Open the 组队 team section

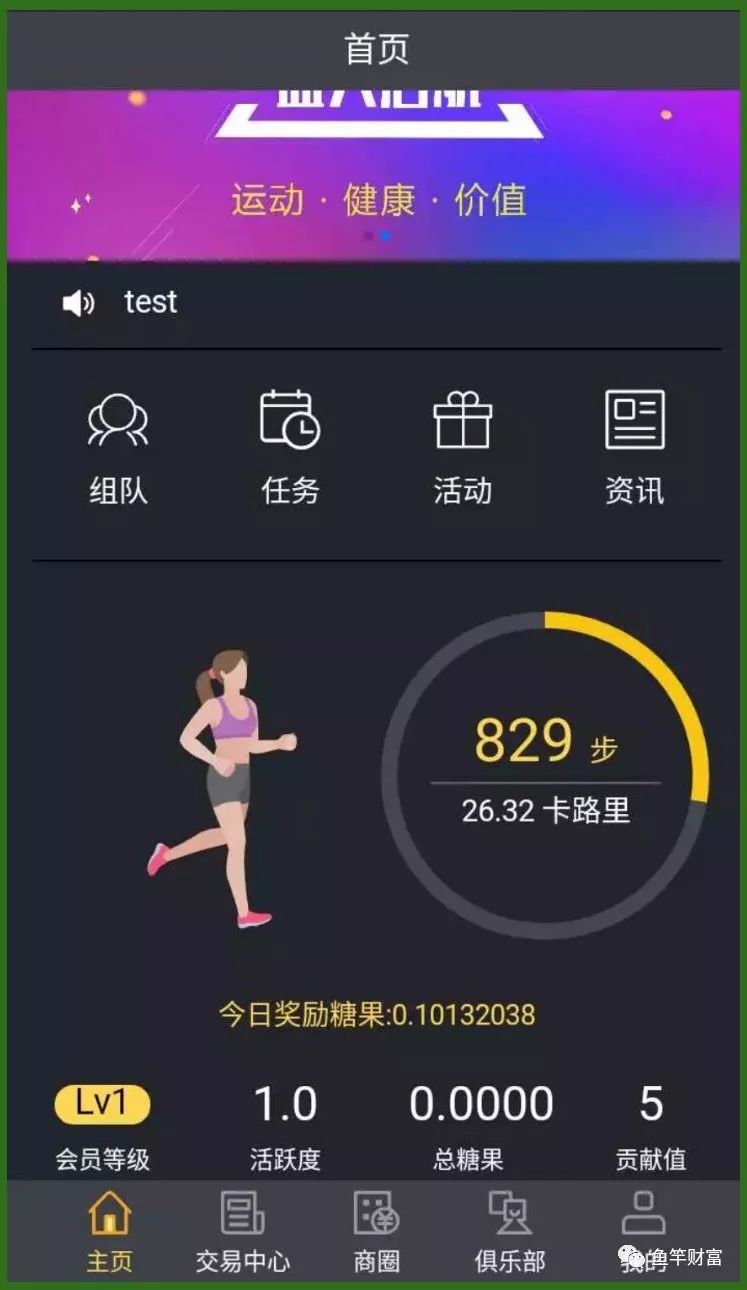(x=118, y=447)
